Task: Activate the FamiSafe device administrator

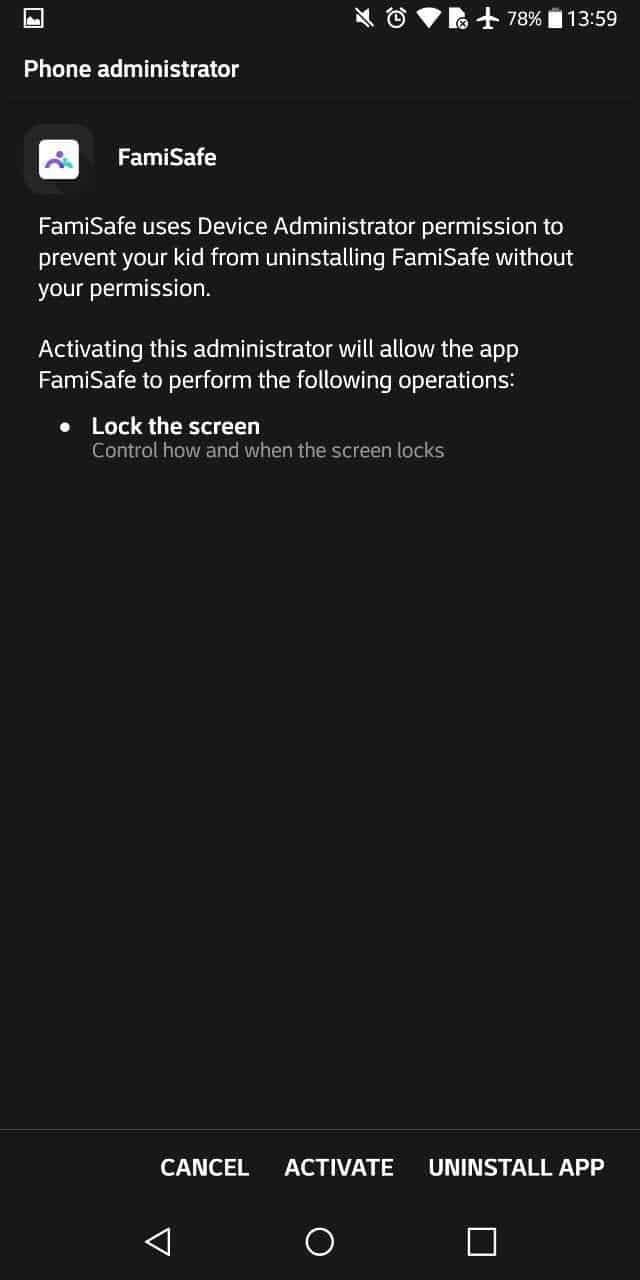Action: click(x=339, y=1167)
